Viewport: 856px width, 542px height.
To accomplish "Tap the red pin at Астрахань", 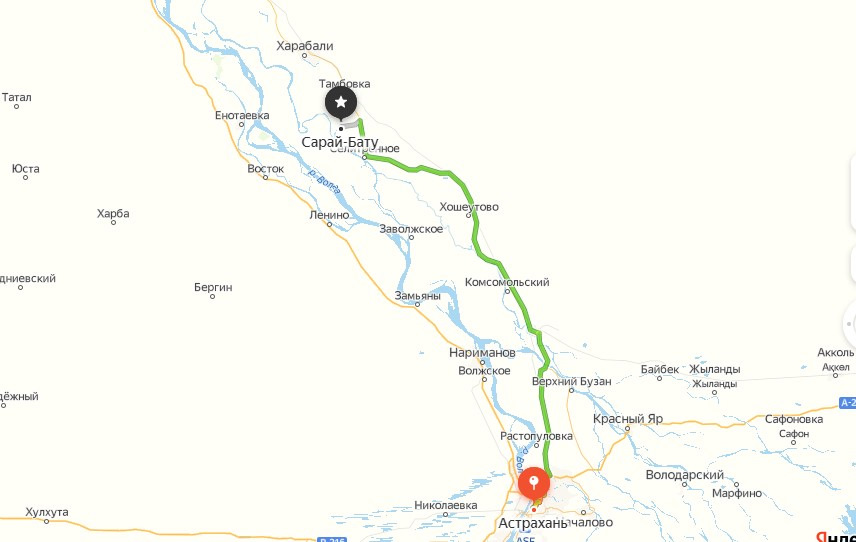I will click(535, 484).
